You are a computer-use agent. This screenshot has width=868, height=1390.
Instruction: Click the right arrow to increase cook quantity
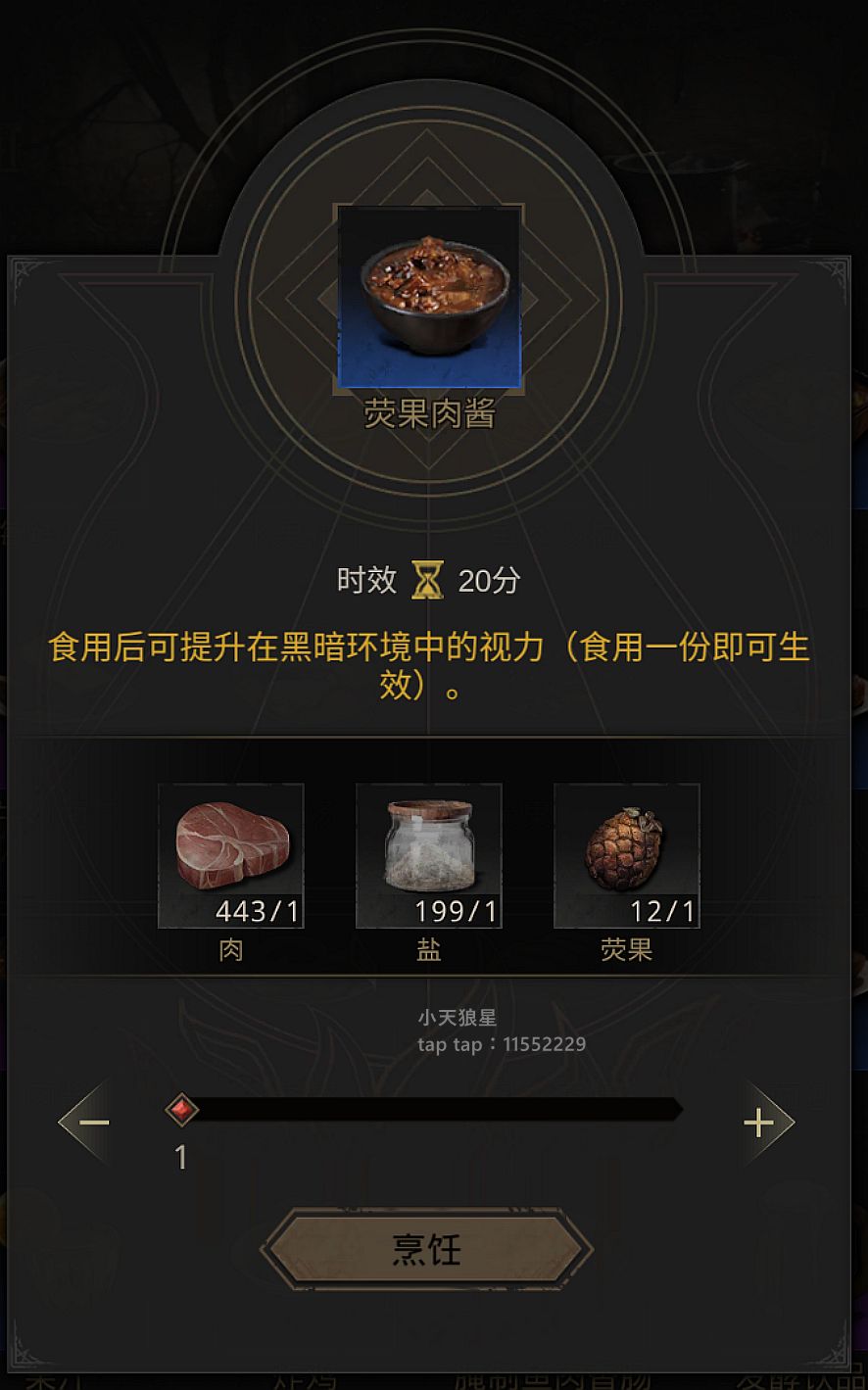coord(762,1122)
